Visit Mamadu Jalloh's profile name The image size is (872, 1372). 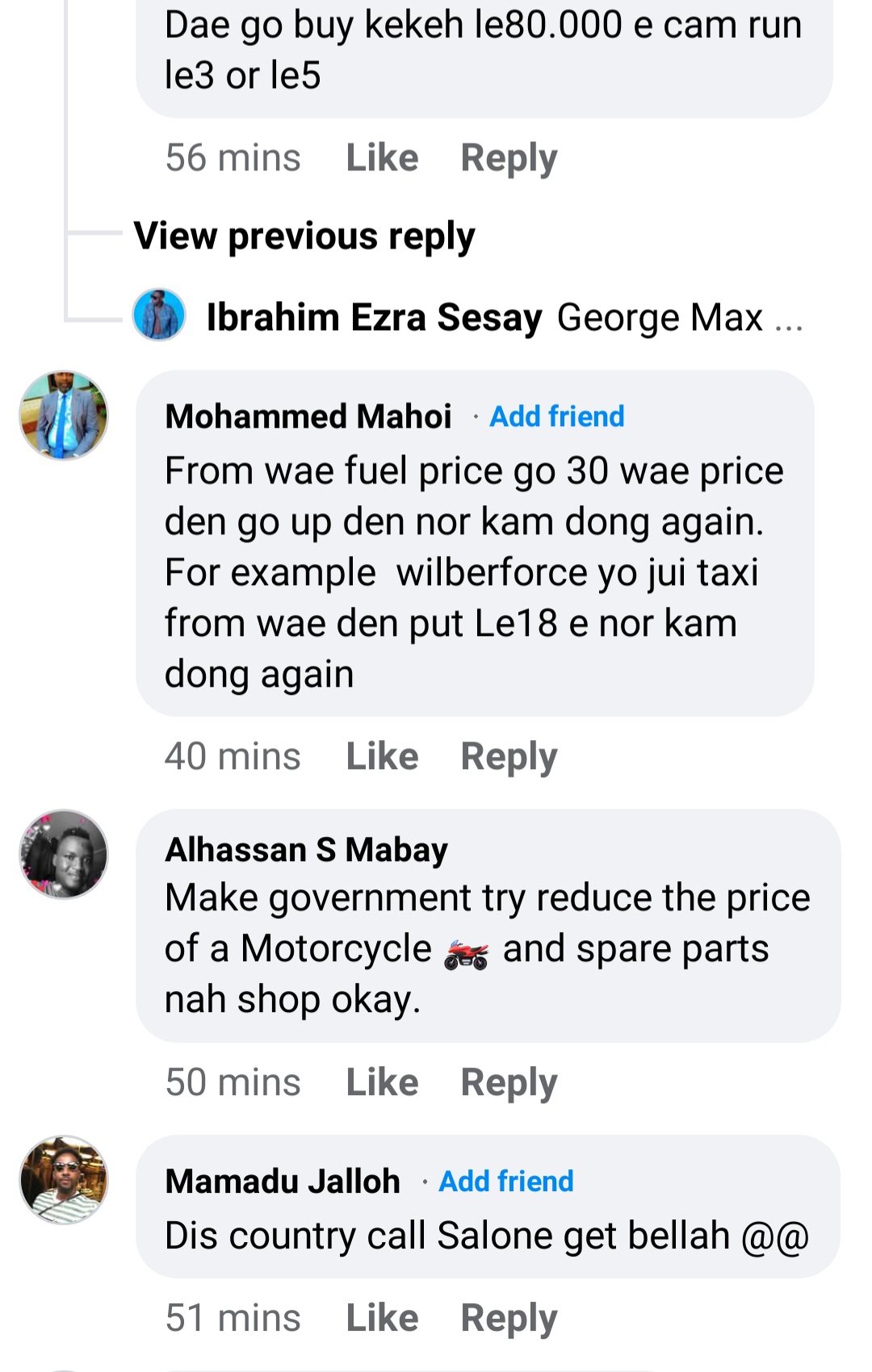click(x=283, y=1182)
